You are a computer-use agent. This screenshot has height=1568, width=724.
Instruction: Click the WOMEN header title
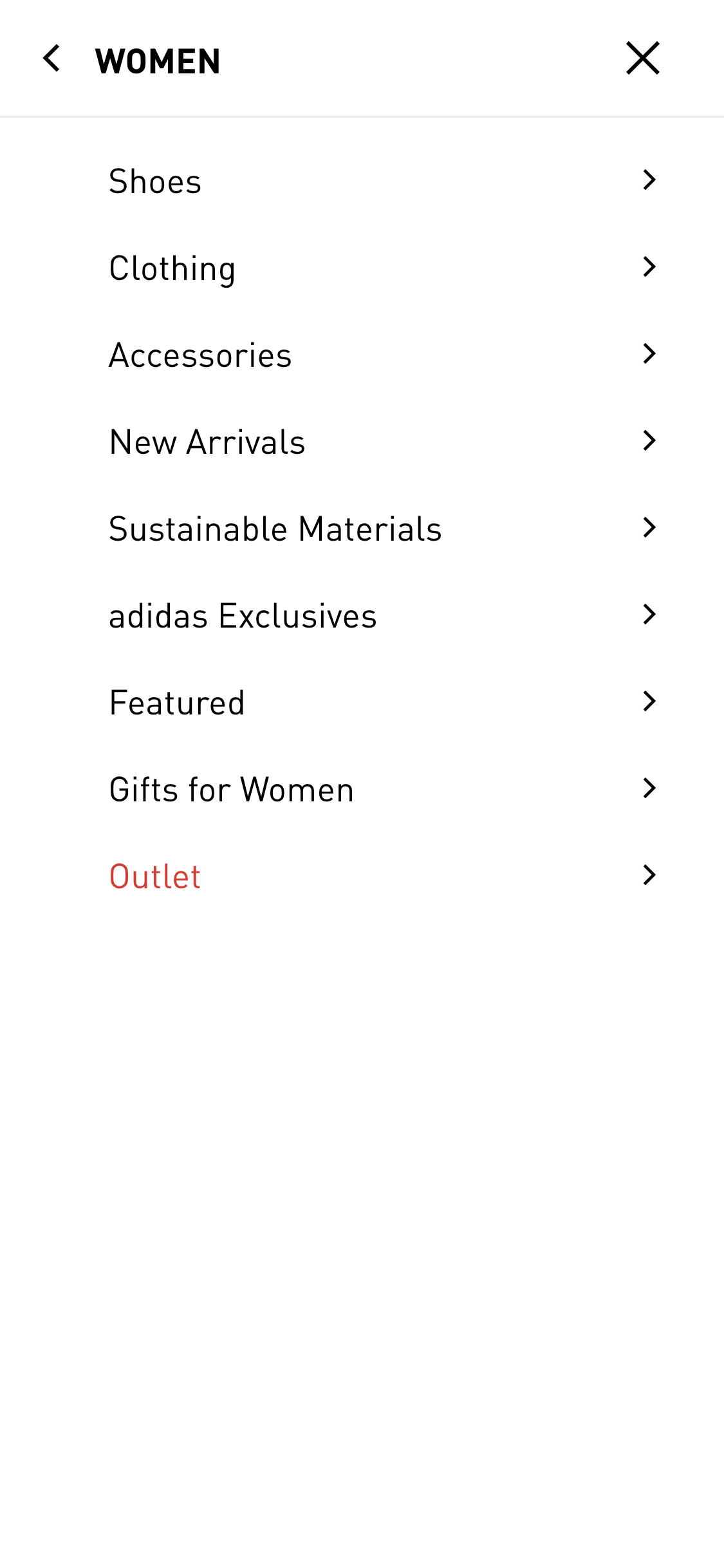click(158, 59)
